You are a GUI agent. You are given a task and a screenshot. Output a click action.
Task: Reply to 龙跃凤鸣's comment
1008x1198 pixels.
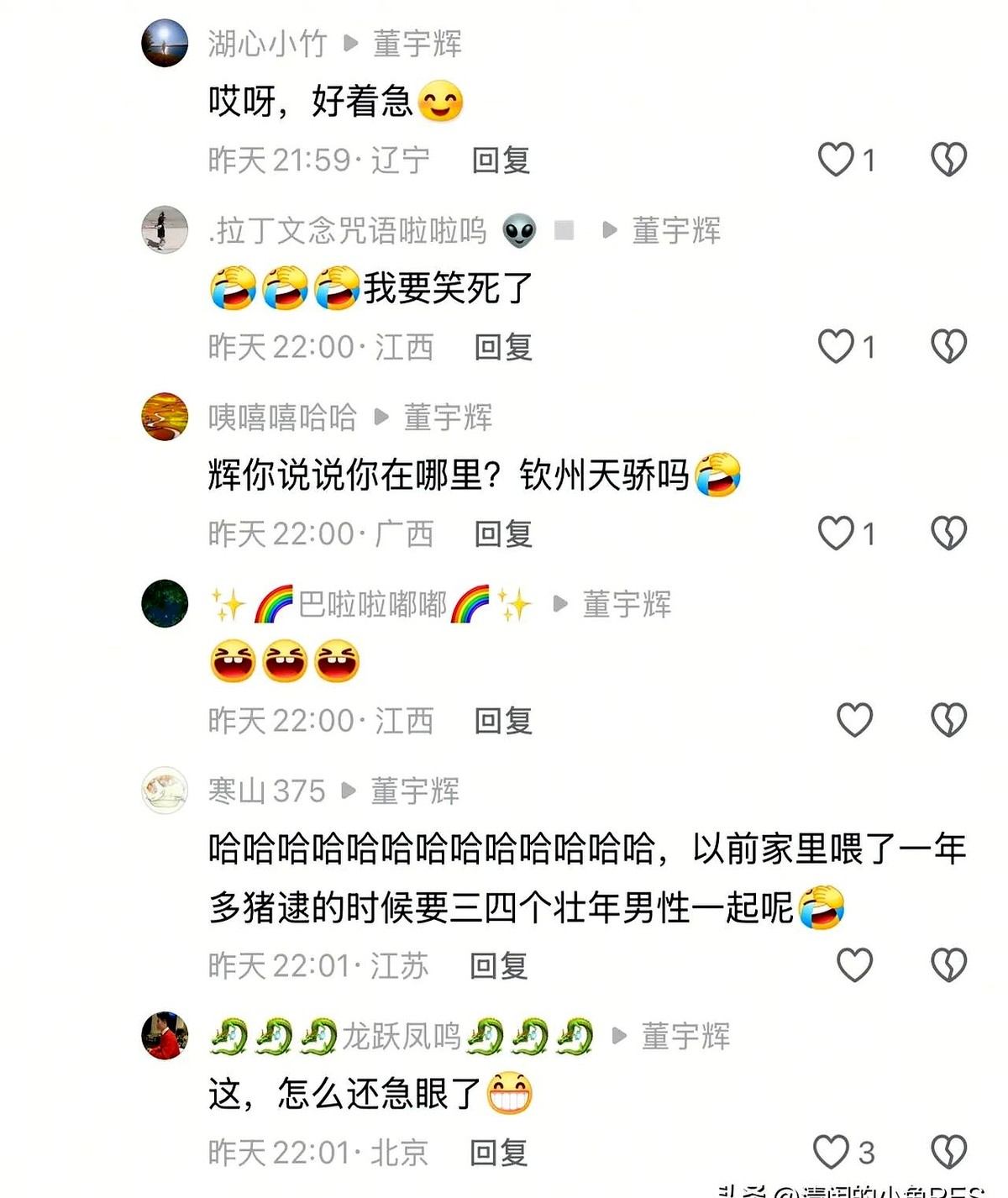(x=498, y=1153)
